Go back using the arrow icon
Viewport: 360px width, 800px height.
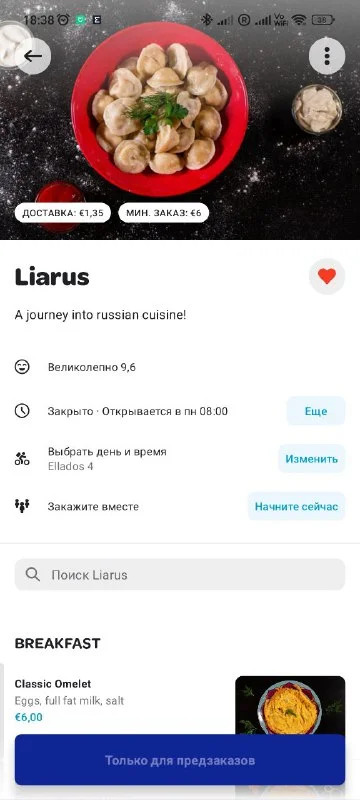33,56
